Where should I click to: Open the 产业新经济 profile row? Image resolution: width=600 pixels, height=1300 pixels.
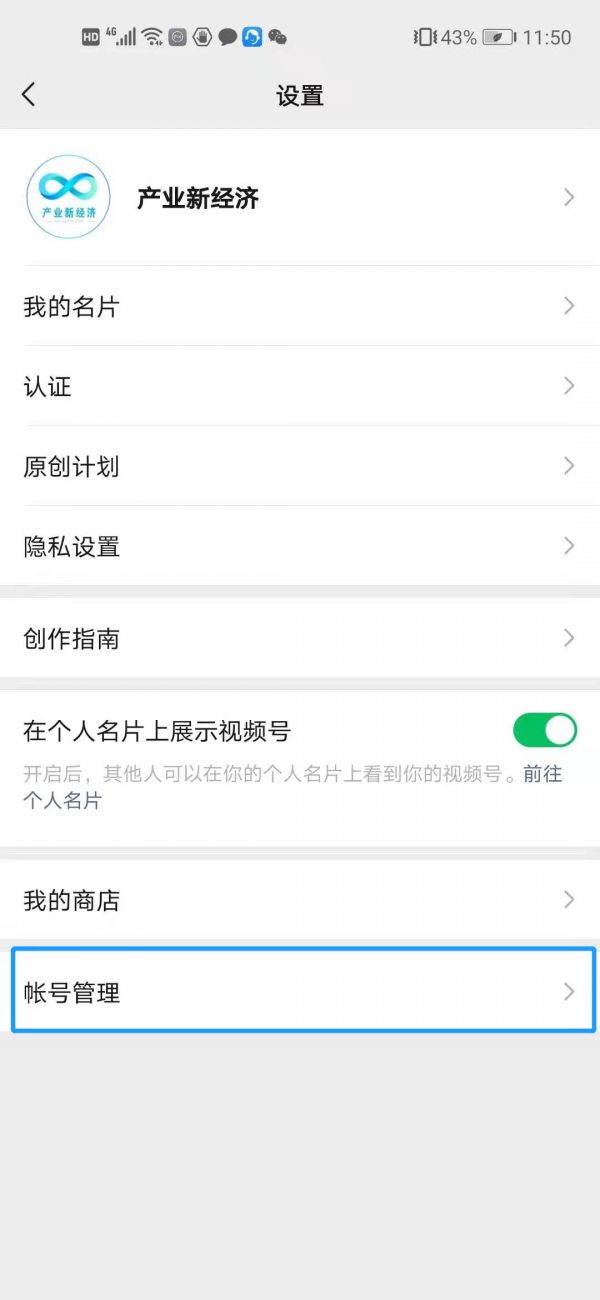[300, 198]
